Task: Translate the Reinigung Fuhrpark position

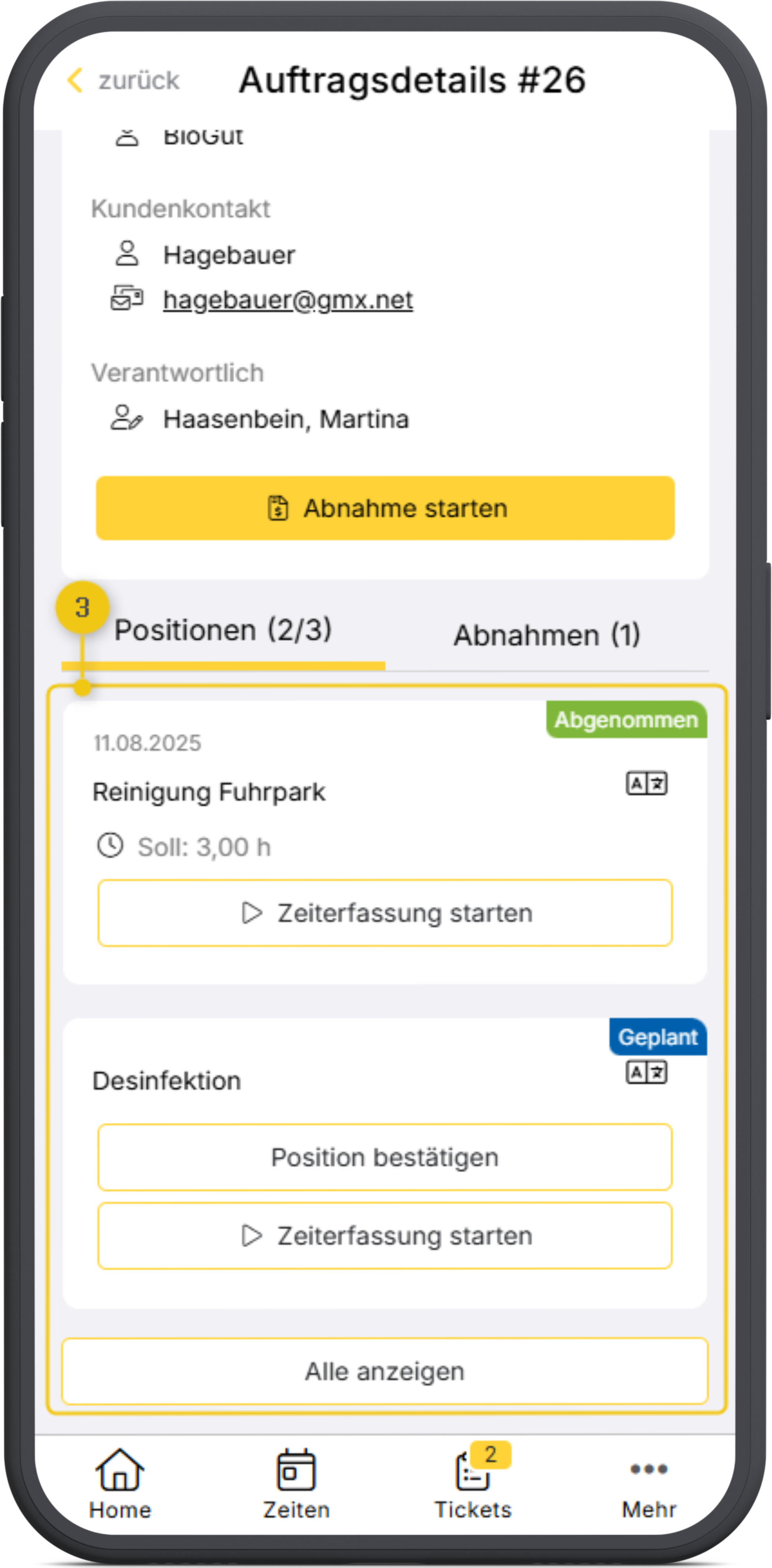Action: coord(646,783)
